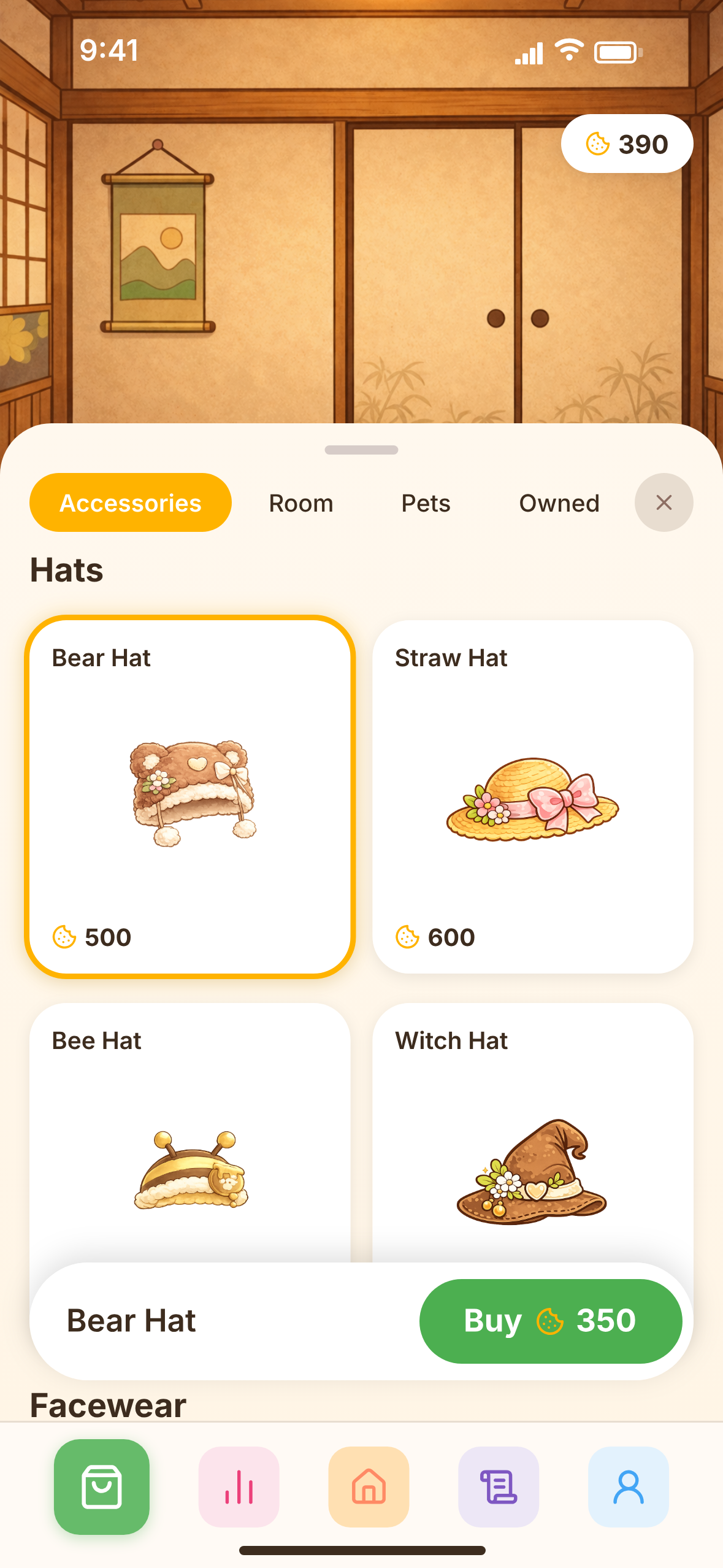The image size is (723, 1568).
Task: Switch to the Pets tab
Action: [x=426, y=502]
